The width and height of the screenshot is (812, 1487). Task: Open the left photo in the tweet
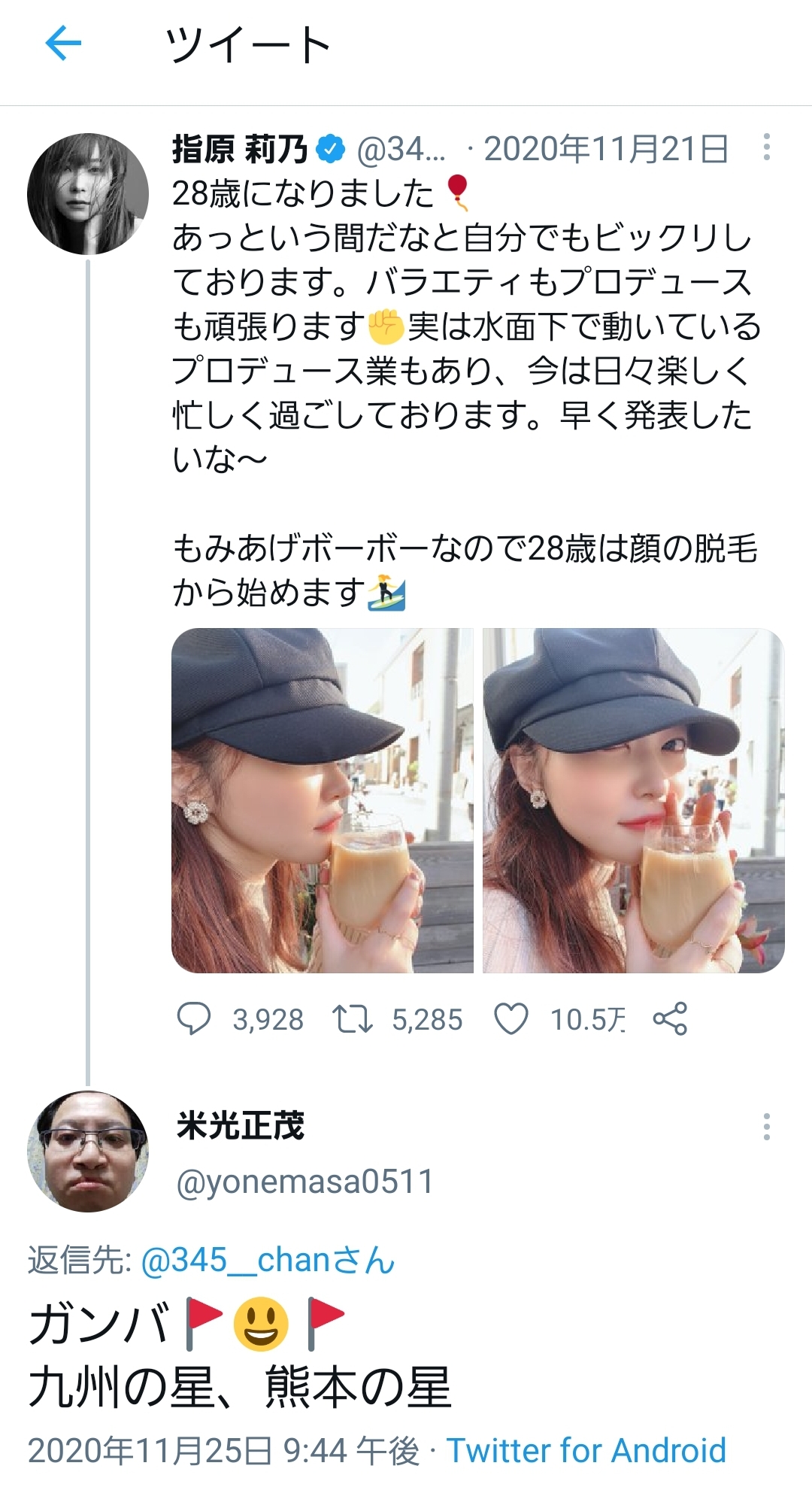[x=323, y=800]
